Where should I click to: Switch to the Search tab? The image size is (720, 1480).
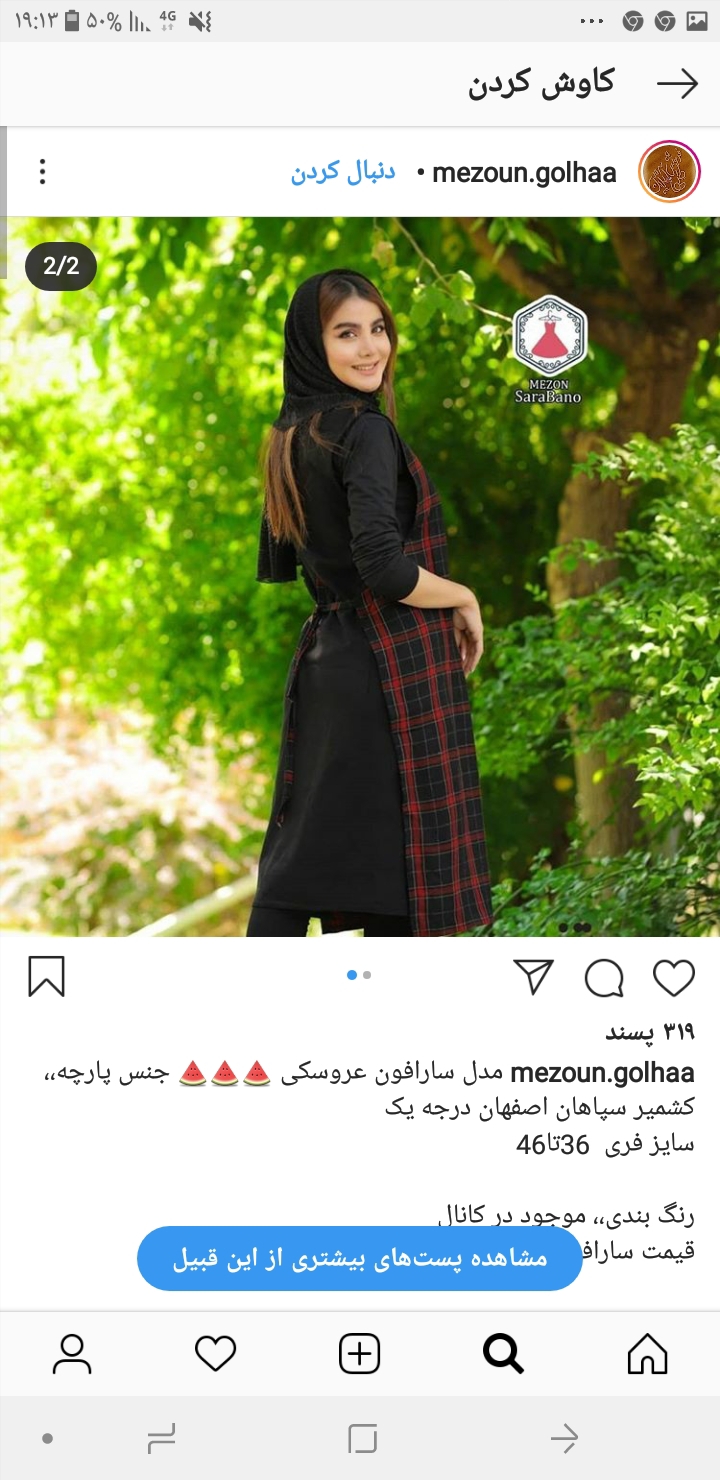click(503, 1354)
